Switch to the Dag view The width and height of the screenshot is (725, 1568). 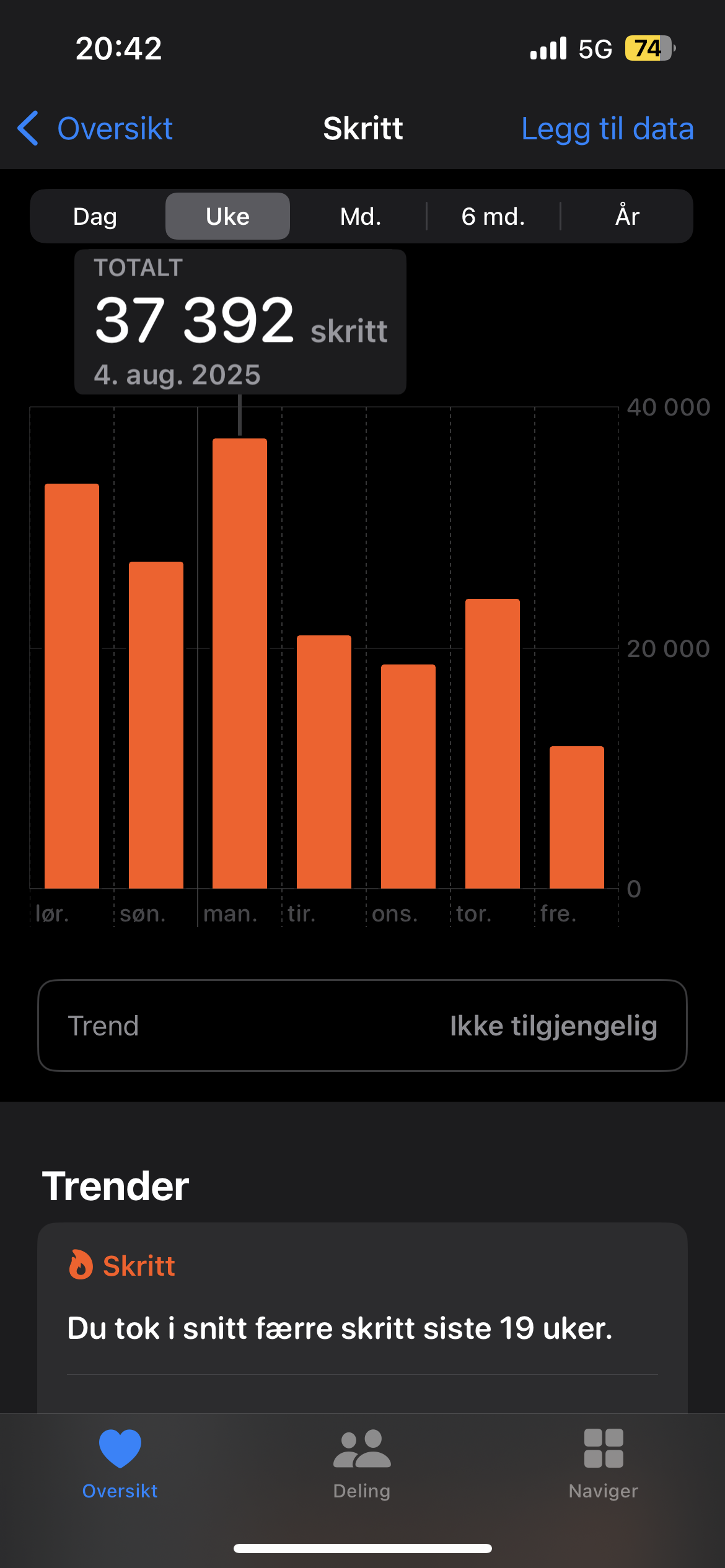(x=95, y=216)
